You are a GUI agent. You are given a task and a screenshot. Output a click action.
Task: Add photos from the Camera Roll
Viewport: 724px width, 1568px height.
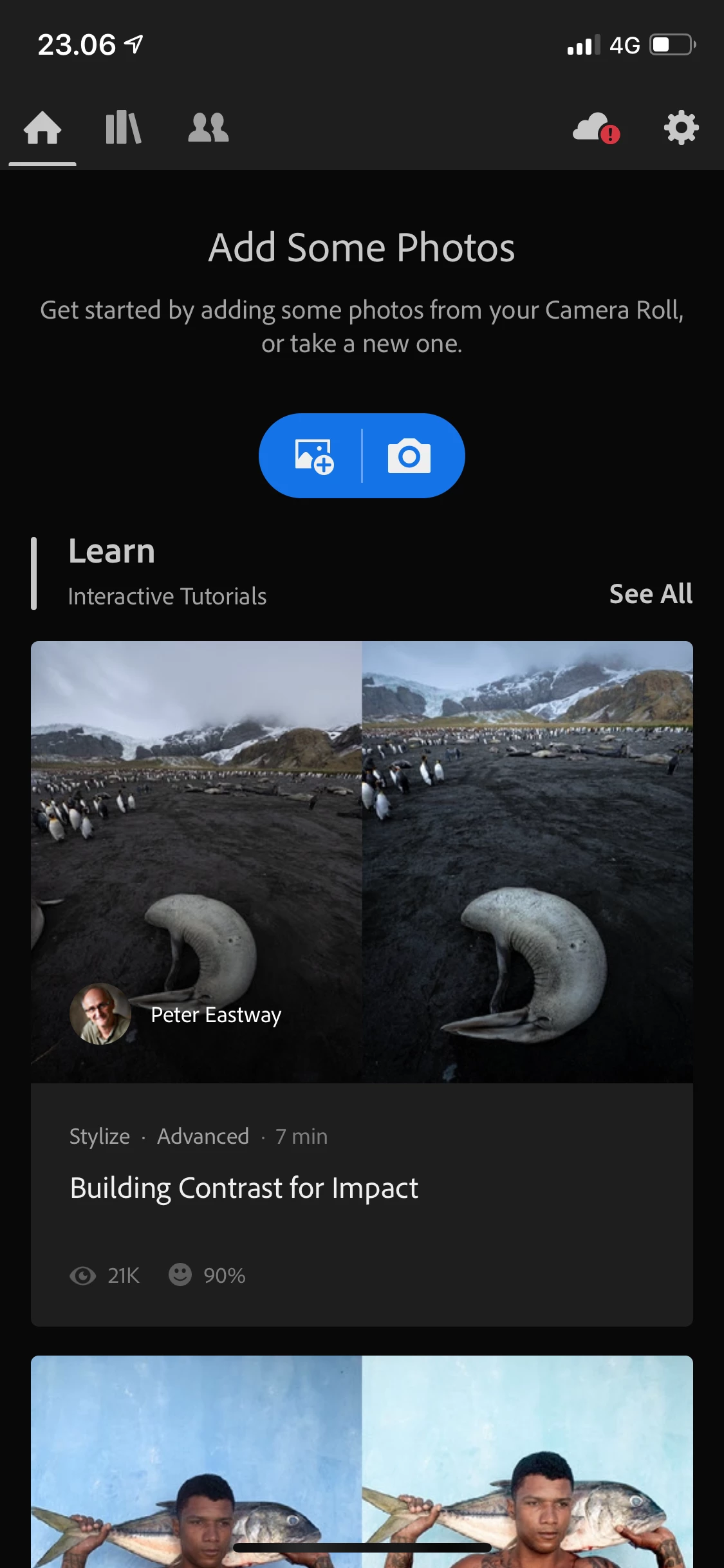pyautogui.click(x=313, y=456)
